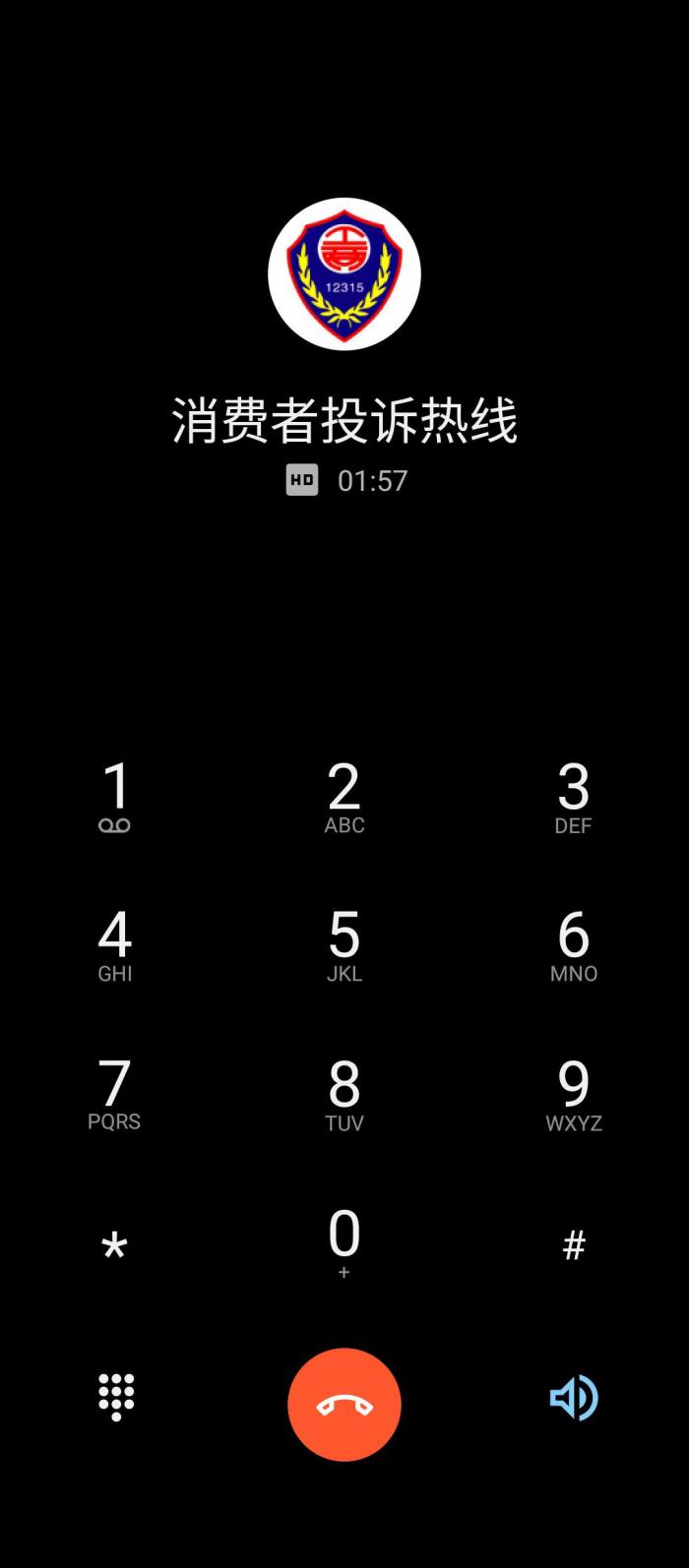The image size is (689, 1568).
Task: Input 5 using the dialpad
Action: pos(344,945)
